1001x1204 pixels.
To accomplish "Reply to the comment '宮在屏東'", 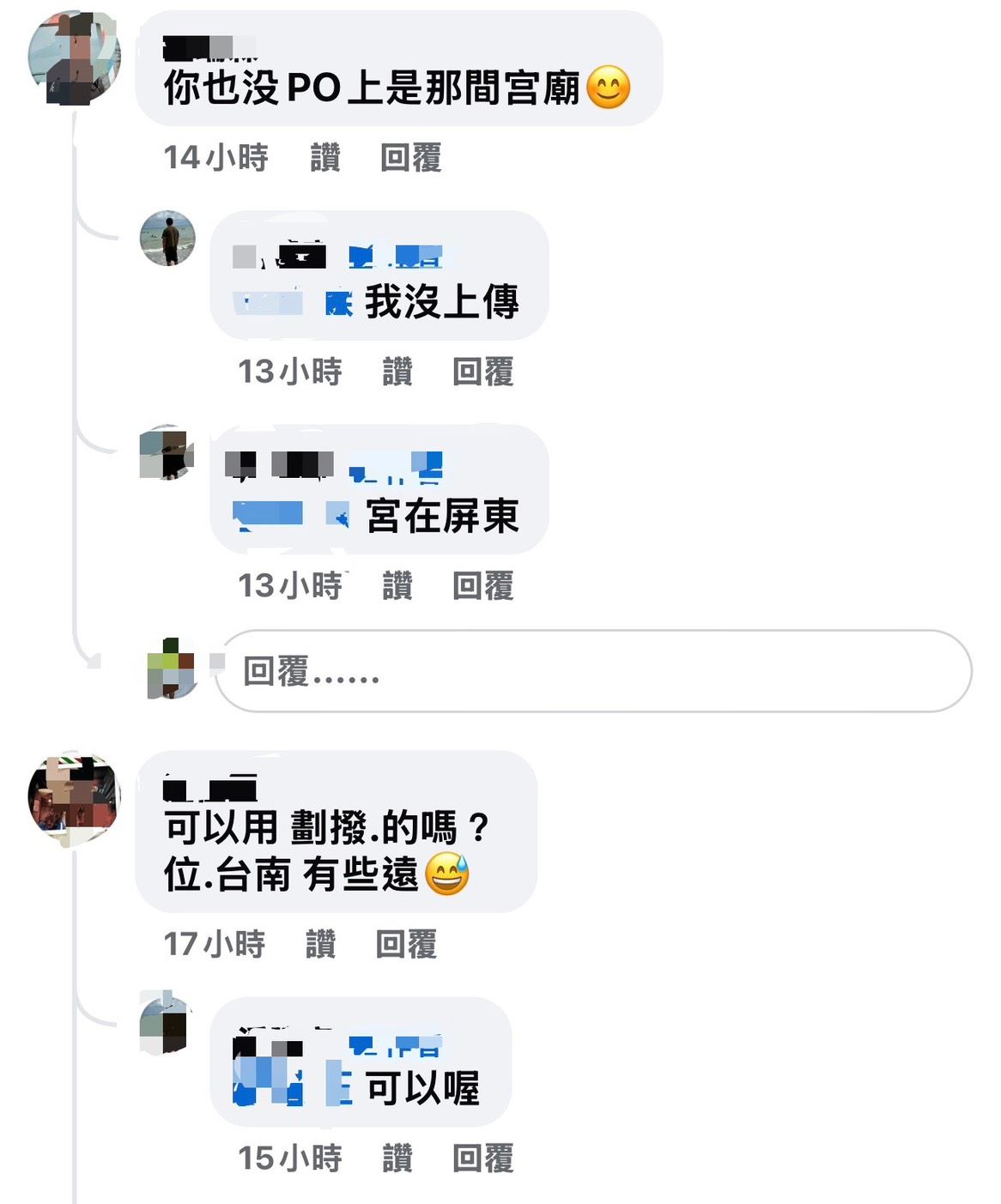I will [482, 586].
